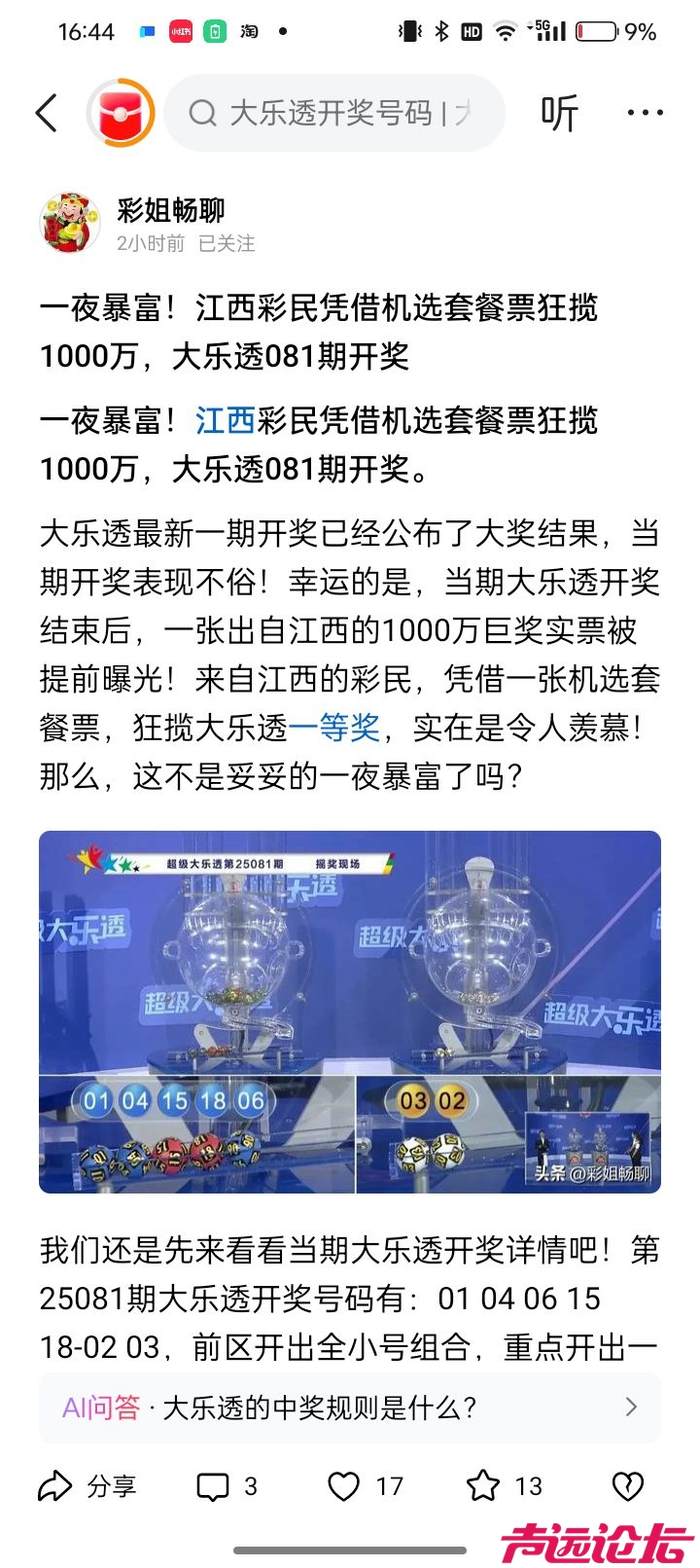View the lottery draw image full screen
Image resolution: width=700 pixels, height=1568 pixels.
click(x=350, y=1012)
